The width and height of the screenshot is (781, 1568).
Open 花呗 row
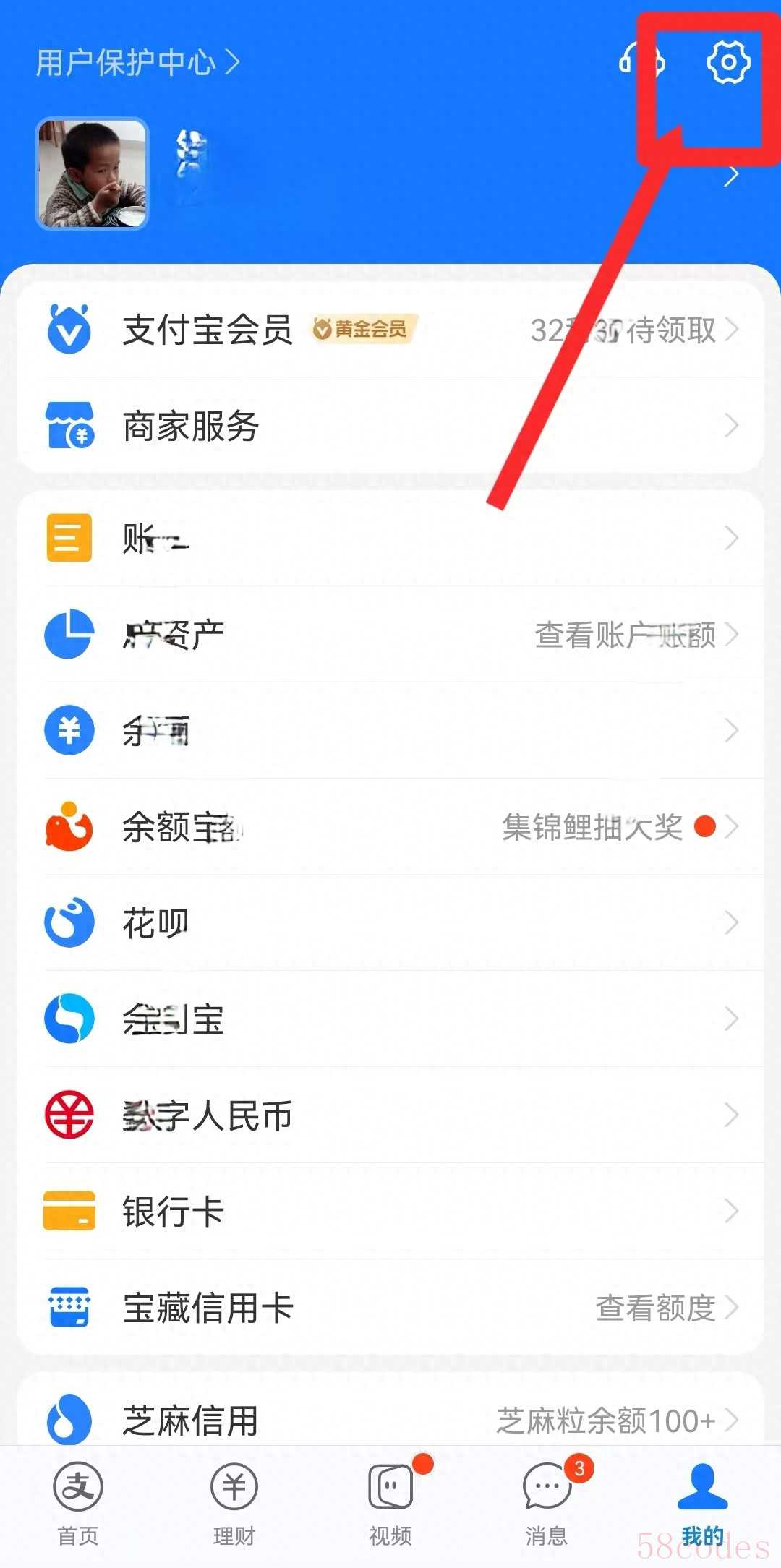(x=390, y=923)
